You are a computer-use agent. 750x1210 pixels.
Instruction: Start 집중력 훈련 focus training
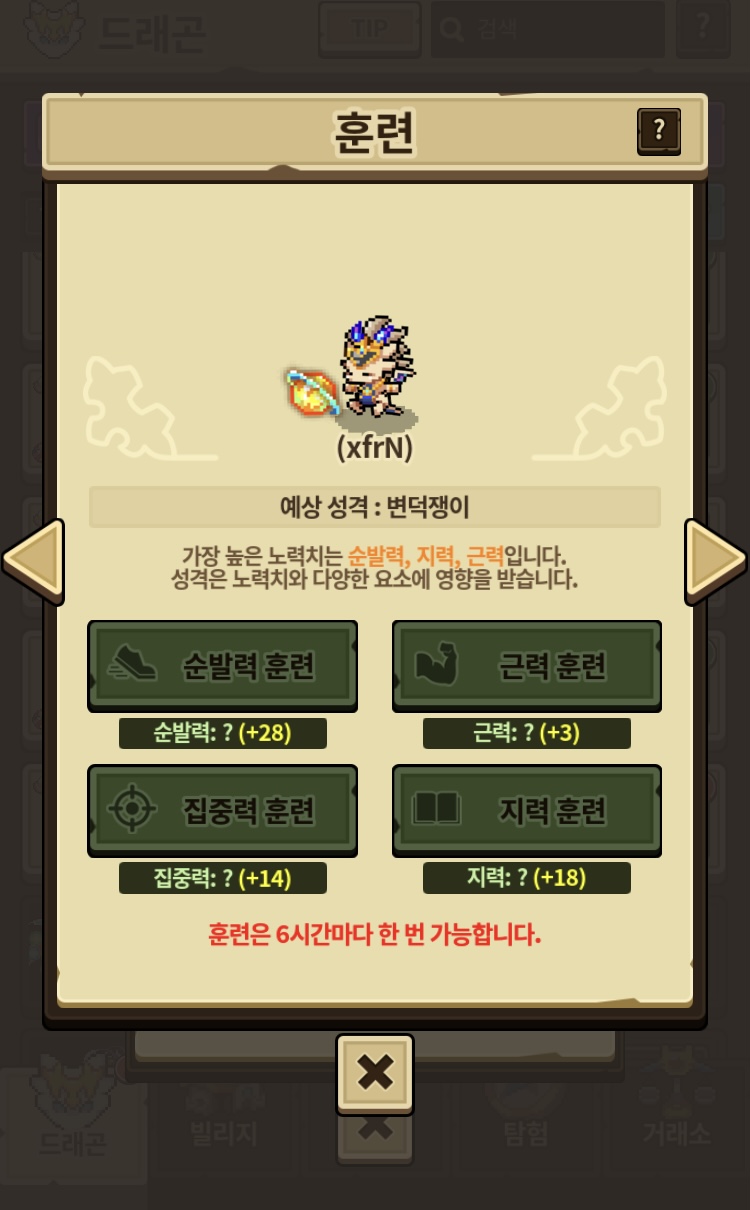point(223,809)
